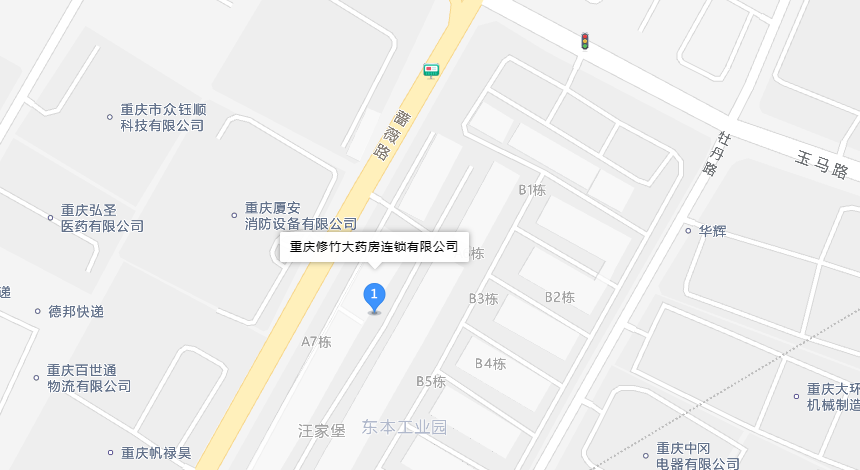
Task: Tap the blue location marker numbered 1
Action: pos(374,296)
